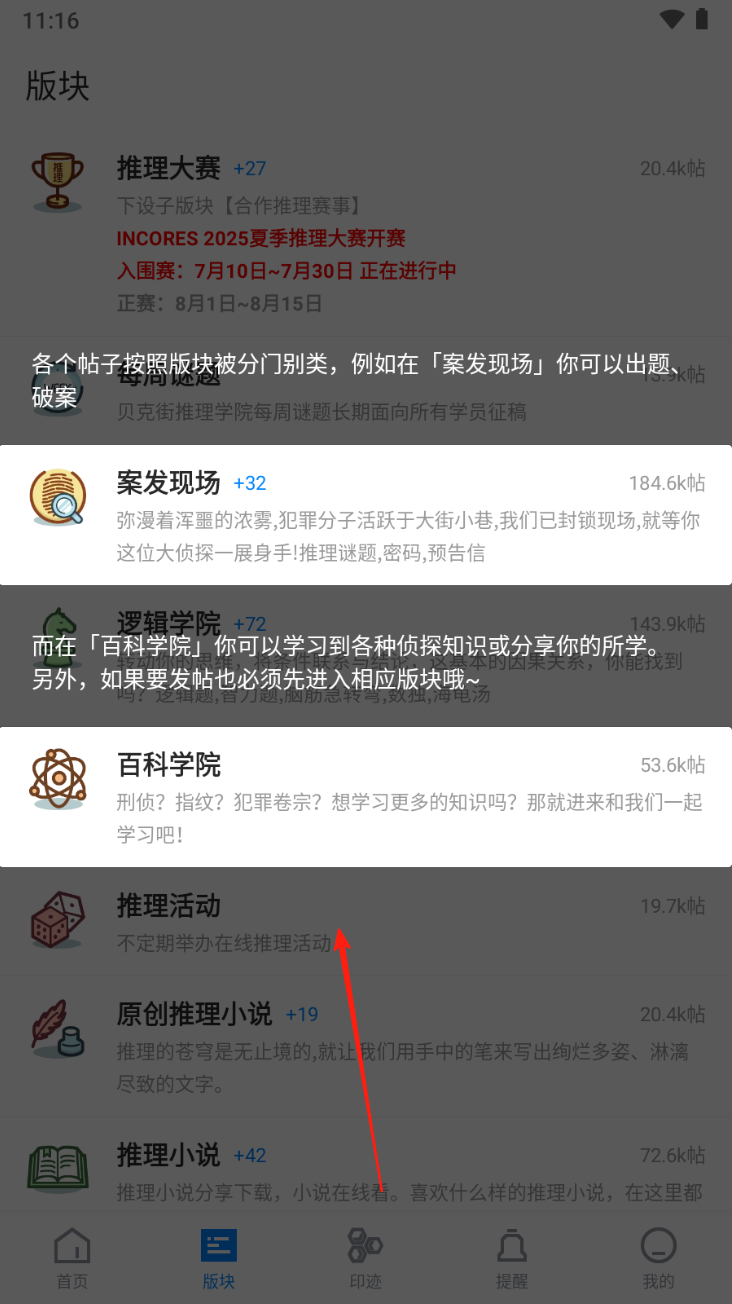Open the 推理活动 board

click(366, 921)
